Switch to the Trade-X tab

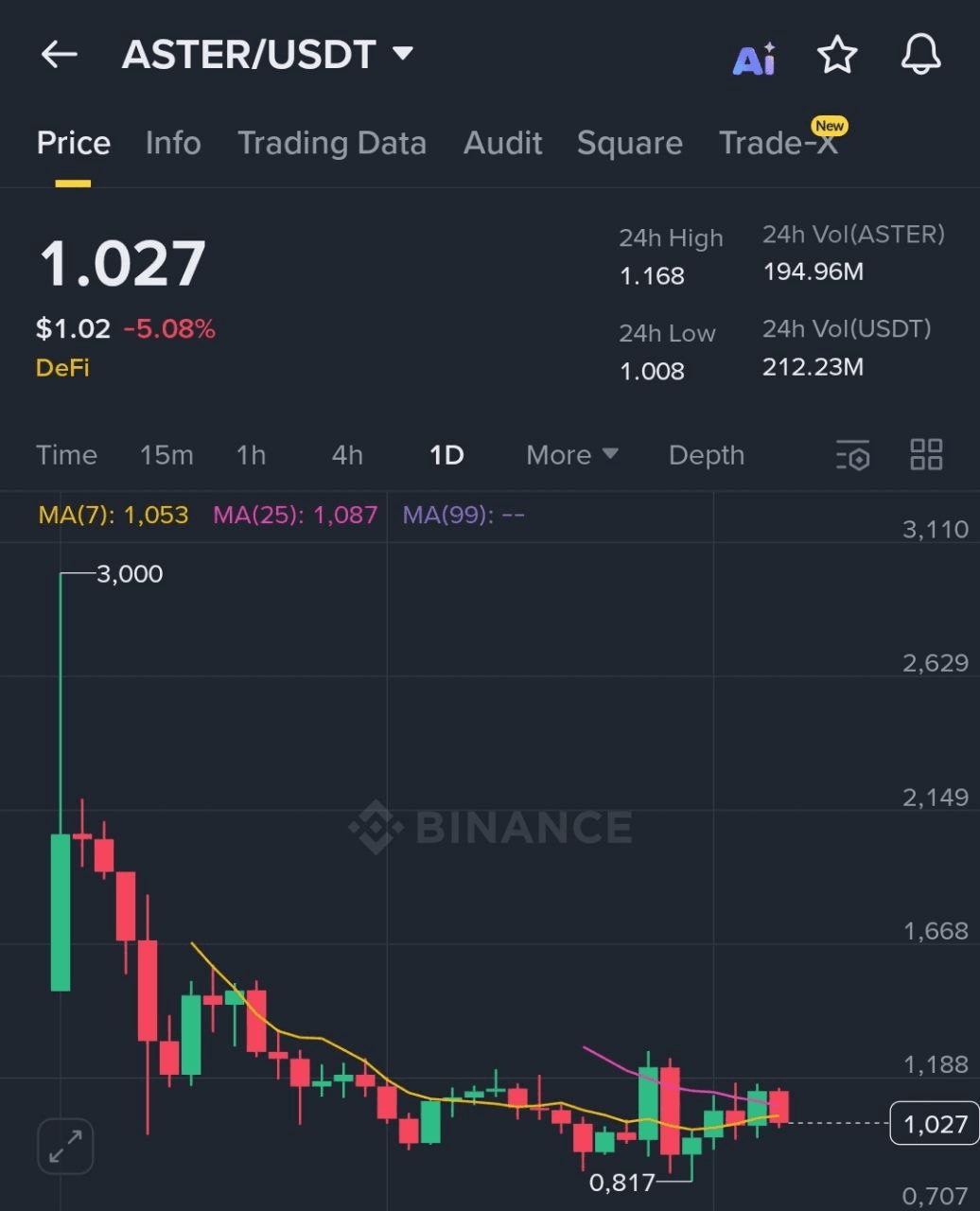[778, 143]
